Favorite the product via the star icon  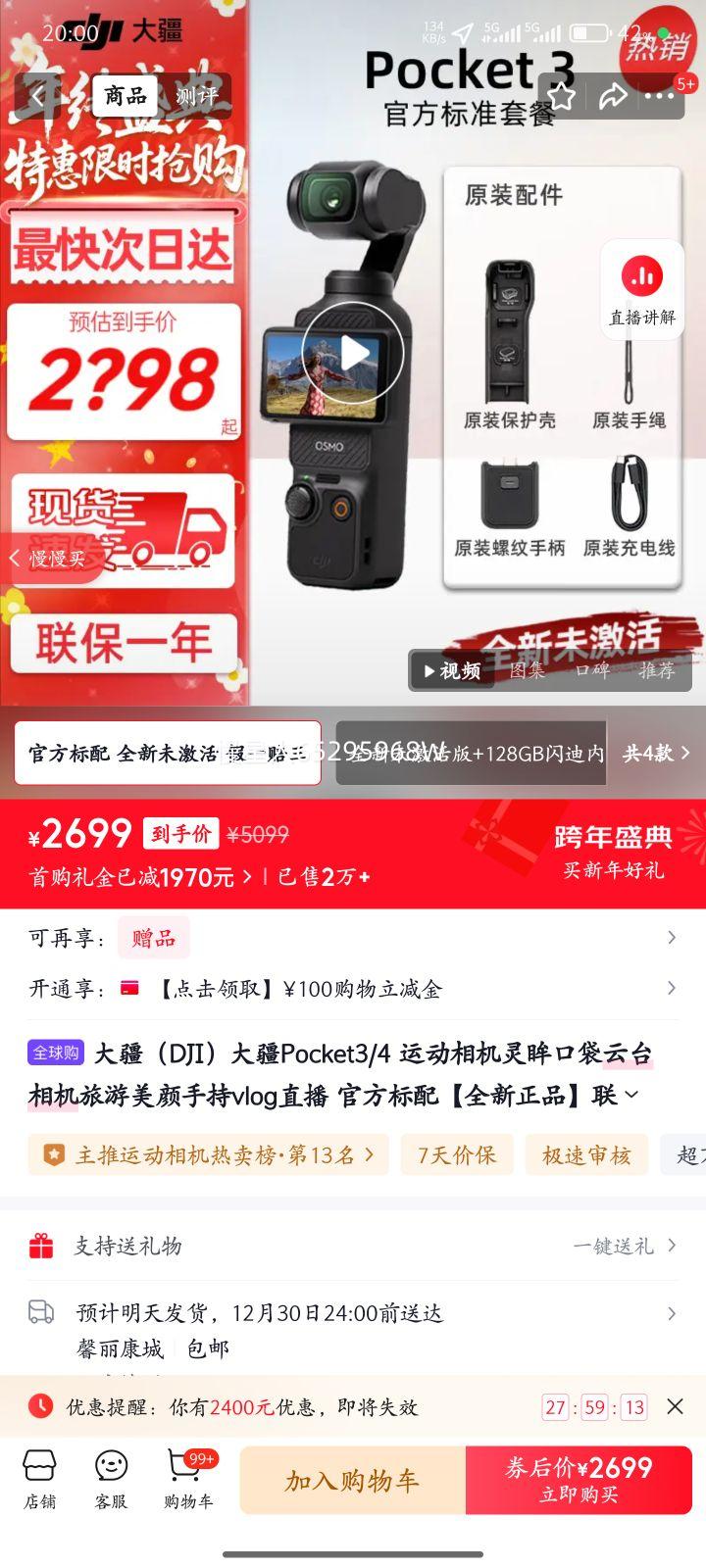(x=562, y=97)
